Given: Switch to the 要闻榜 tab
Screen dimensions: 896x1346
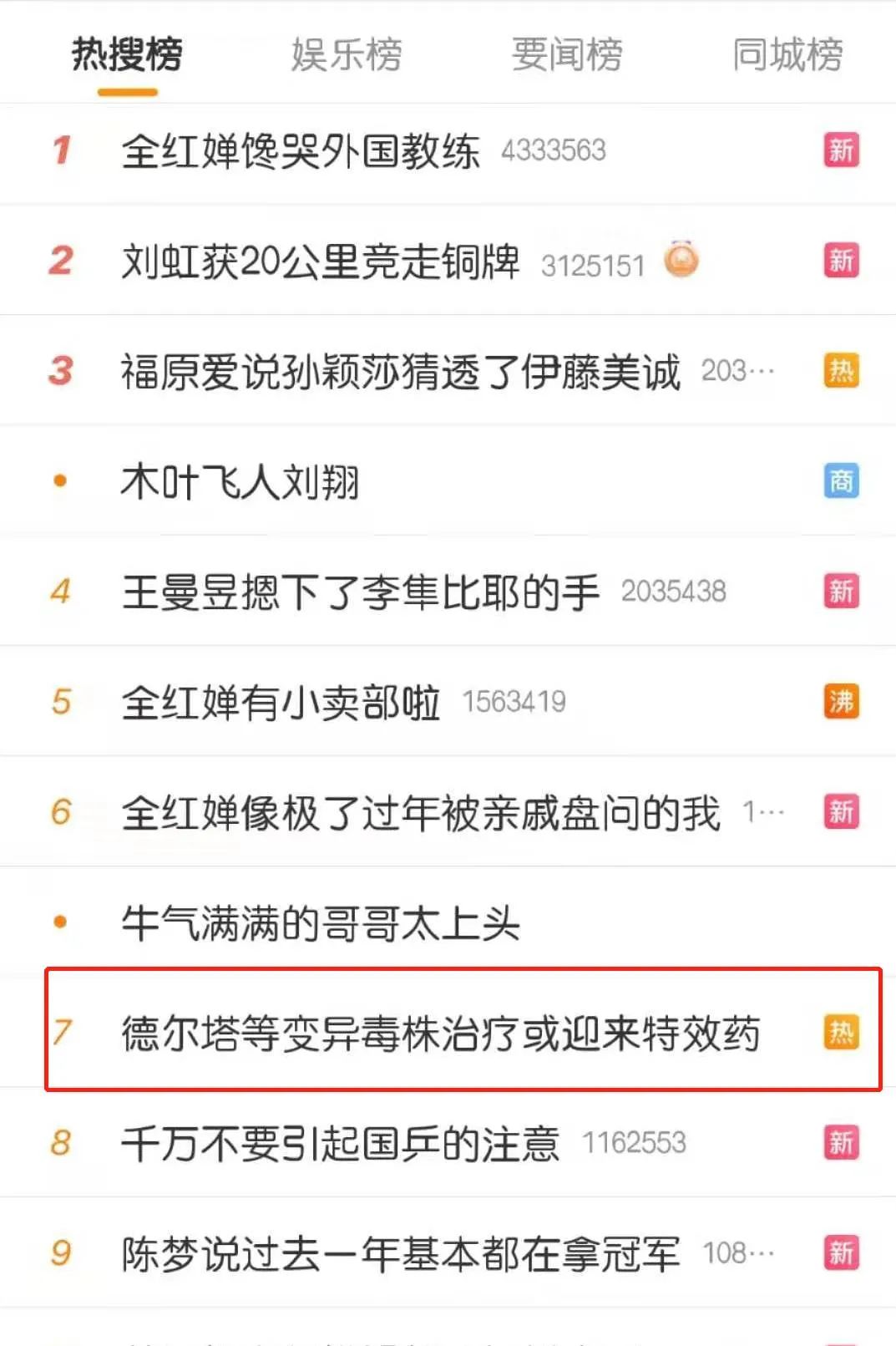Looking at the screenshot, I should [x=567, y=55].
